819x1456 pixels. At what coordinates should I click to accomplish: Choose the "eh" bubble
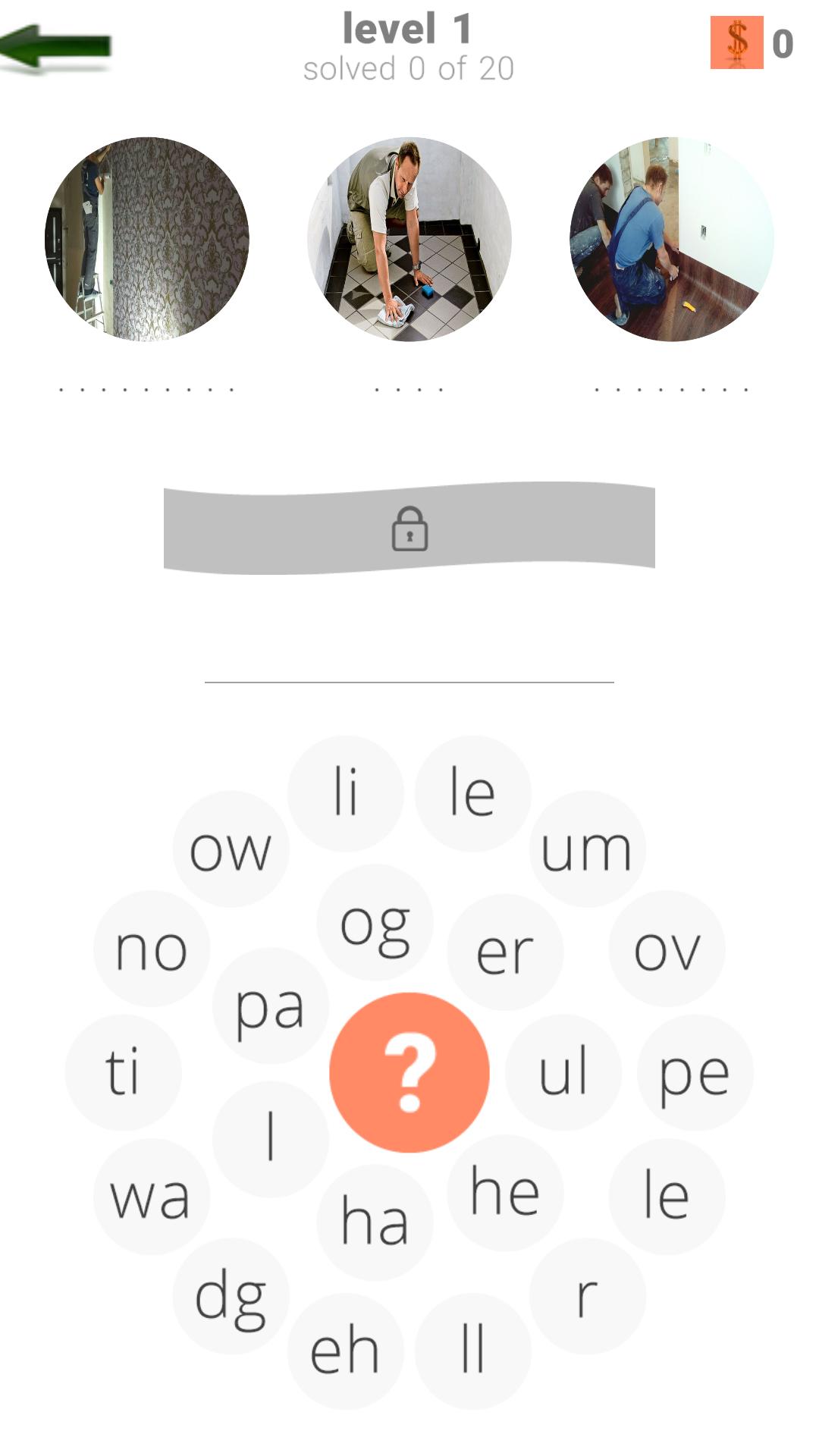346,1351
